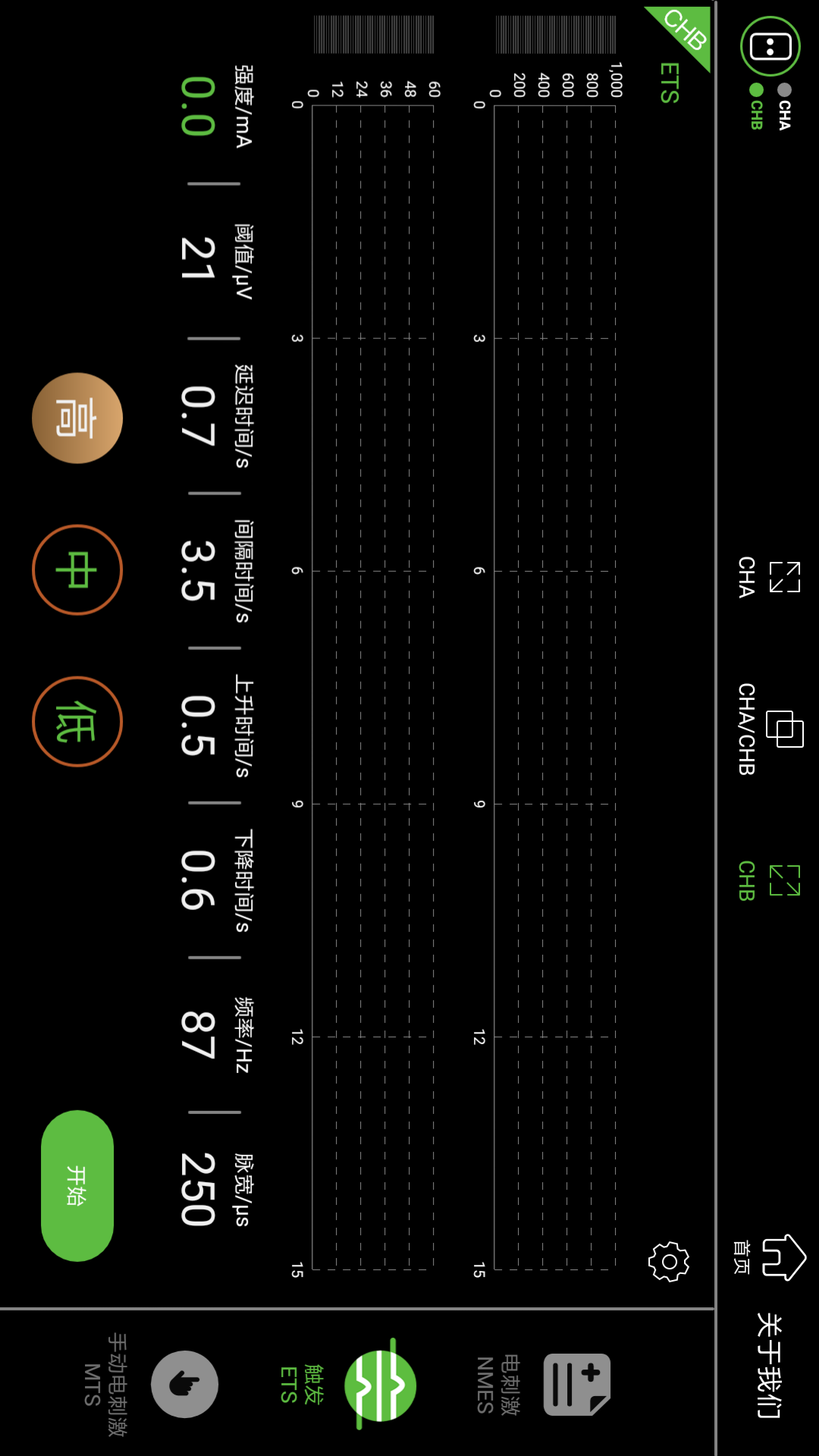Set the 间隔时间/s interval value
The height and width of the screenshot is (1456, 819).
[198, 571]
